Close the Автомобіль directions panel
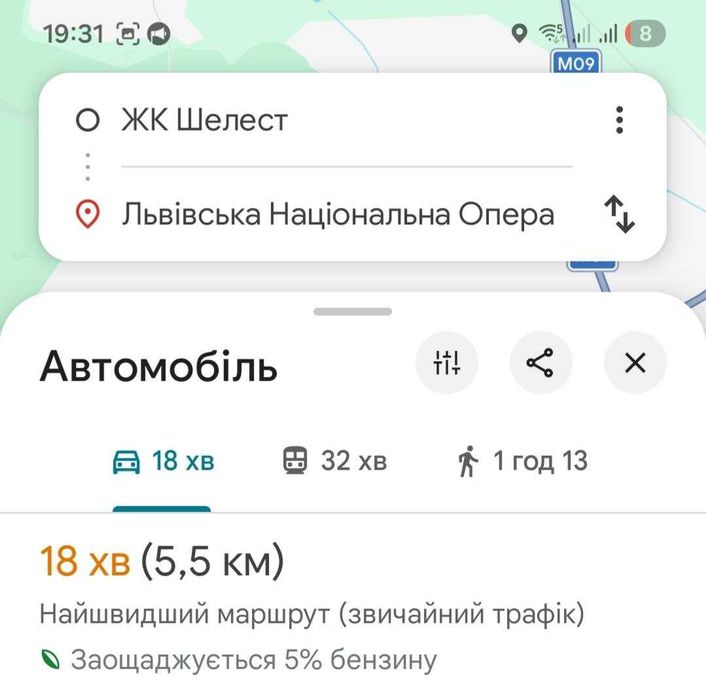The image size is (706, 699). (x=635, y=363)
